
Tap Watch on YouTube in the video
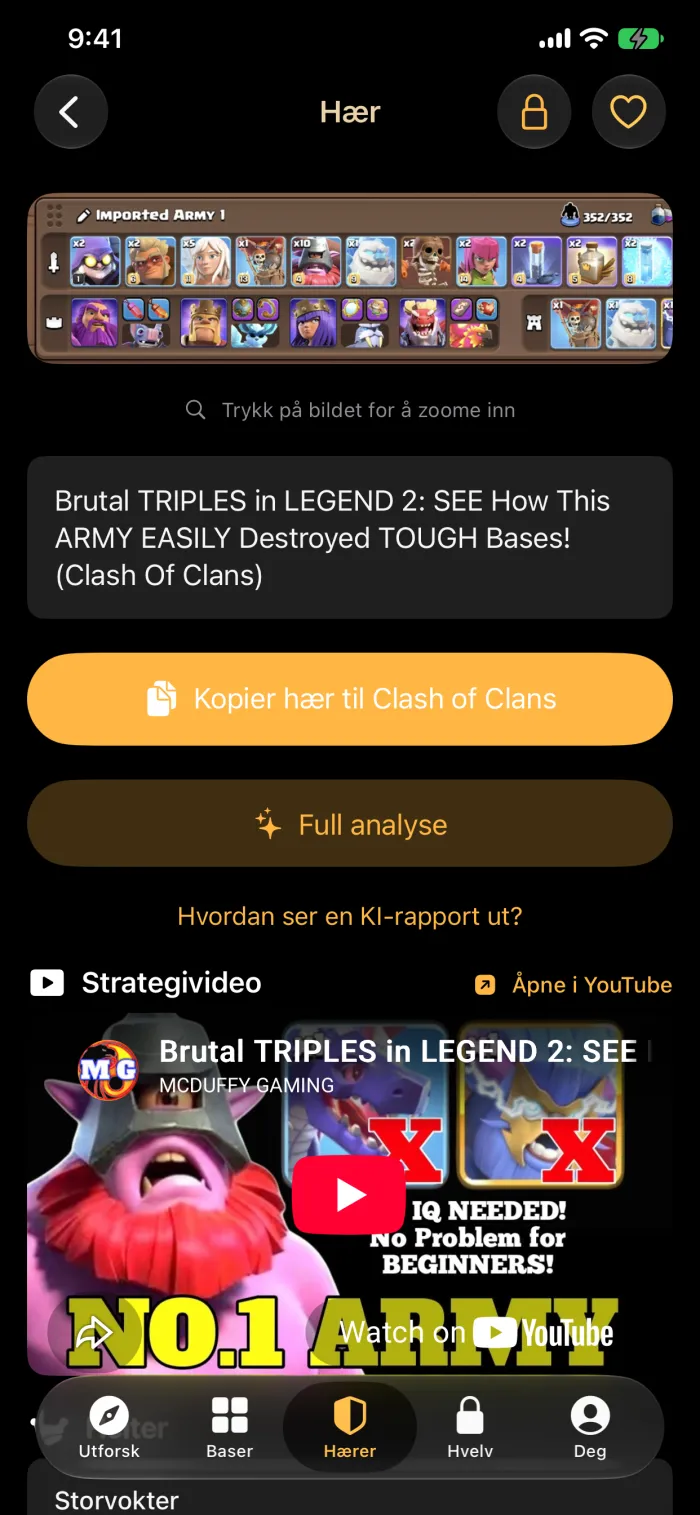[x=476, y=1332]
